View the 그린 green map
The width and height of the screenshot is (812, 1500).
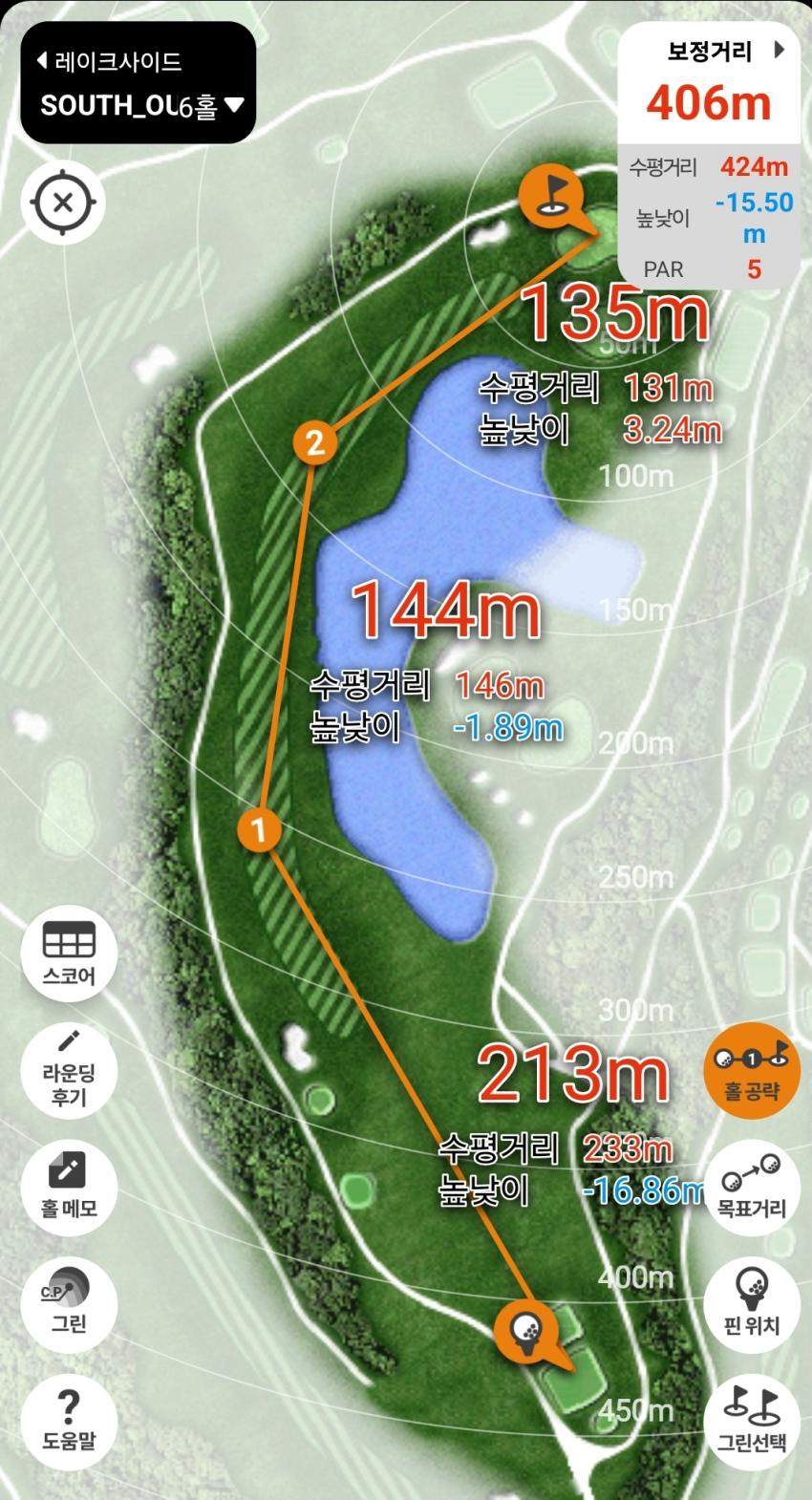pyautogui.click(x=69, y=1303)
